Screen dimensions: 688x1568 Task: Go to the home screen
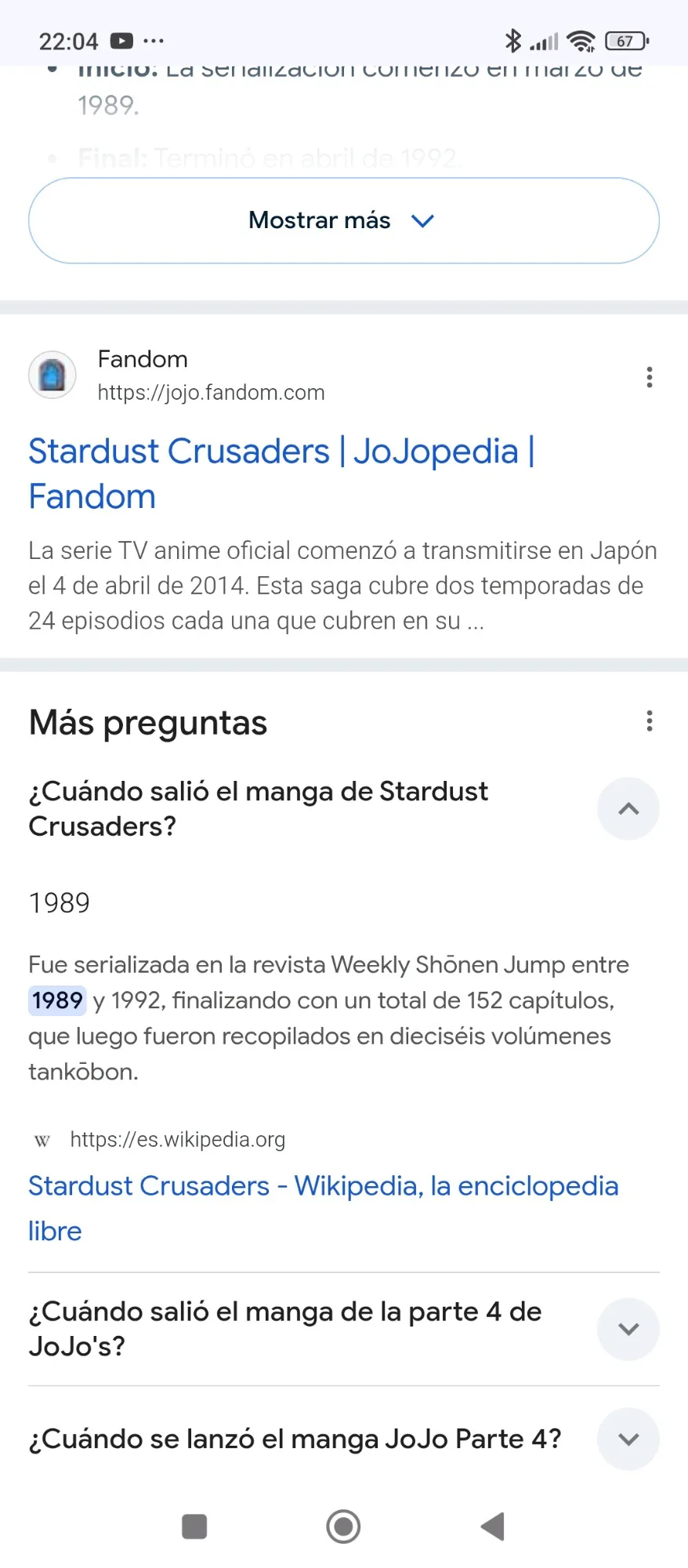click(343, 1526)
